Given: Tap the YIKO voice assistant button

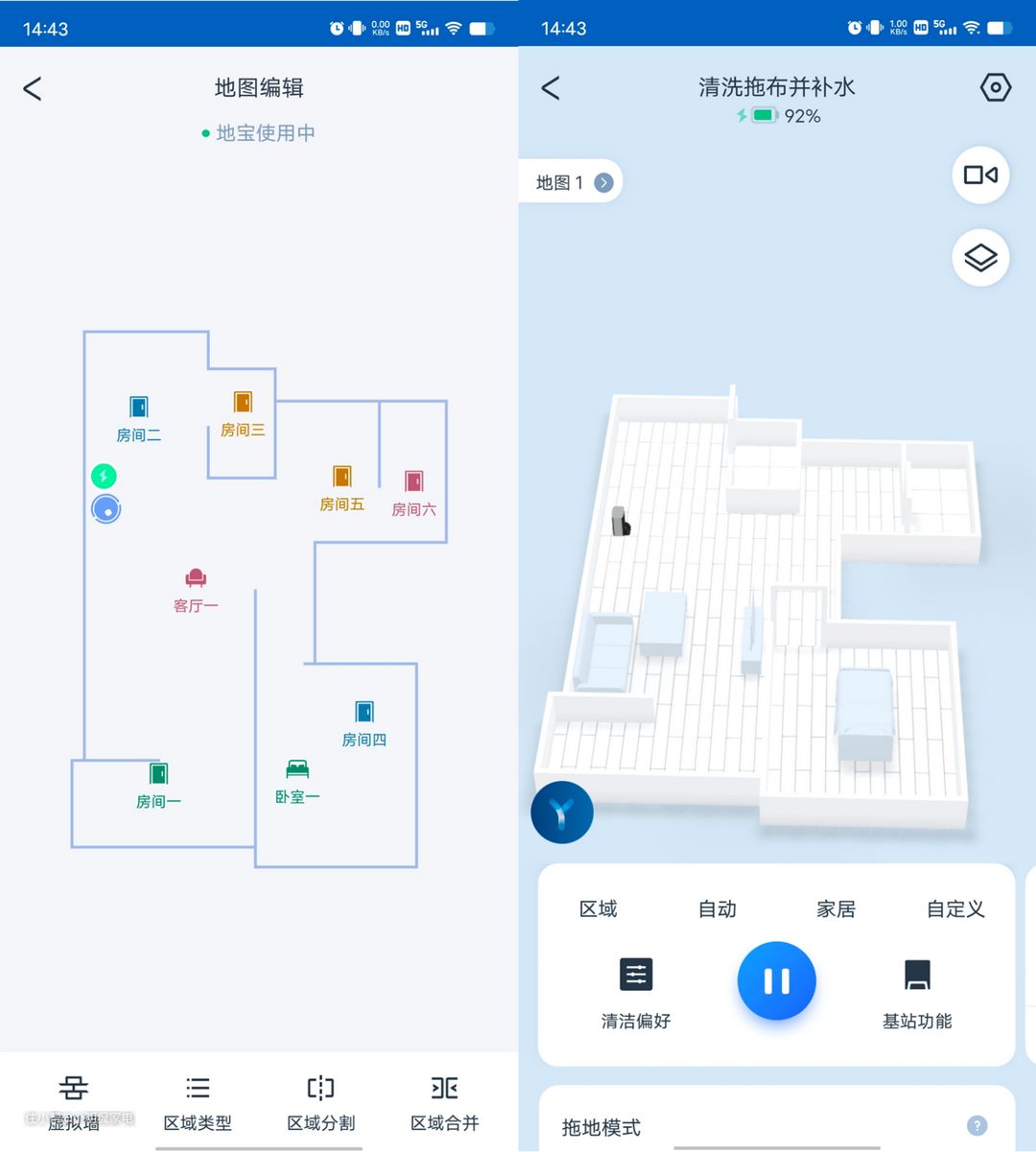Looking at the screenshot, I should 562,812.
